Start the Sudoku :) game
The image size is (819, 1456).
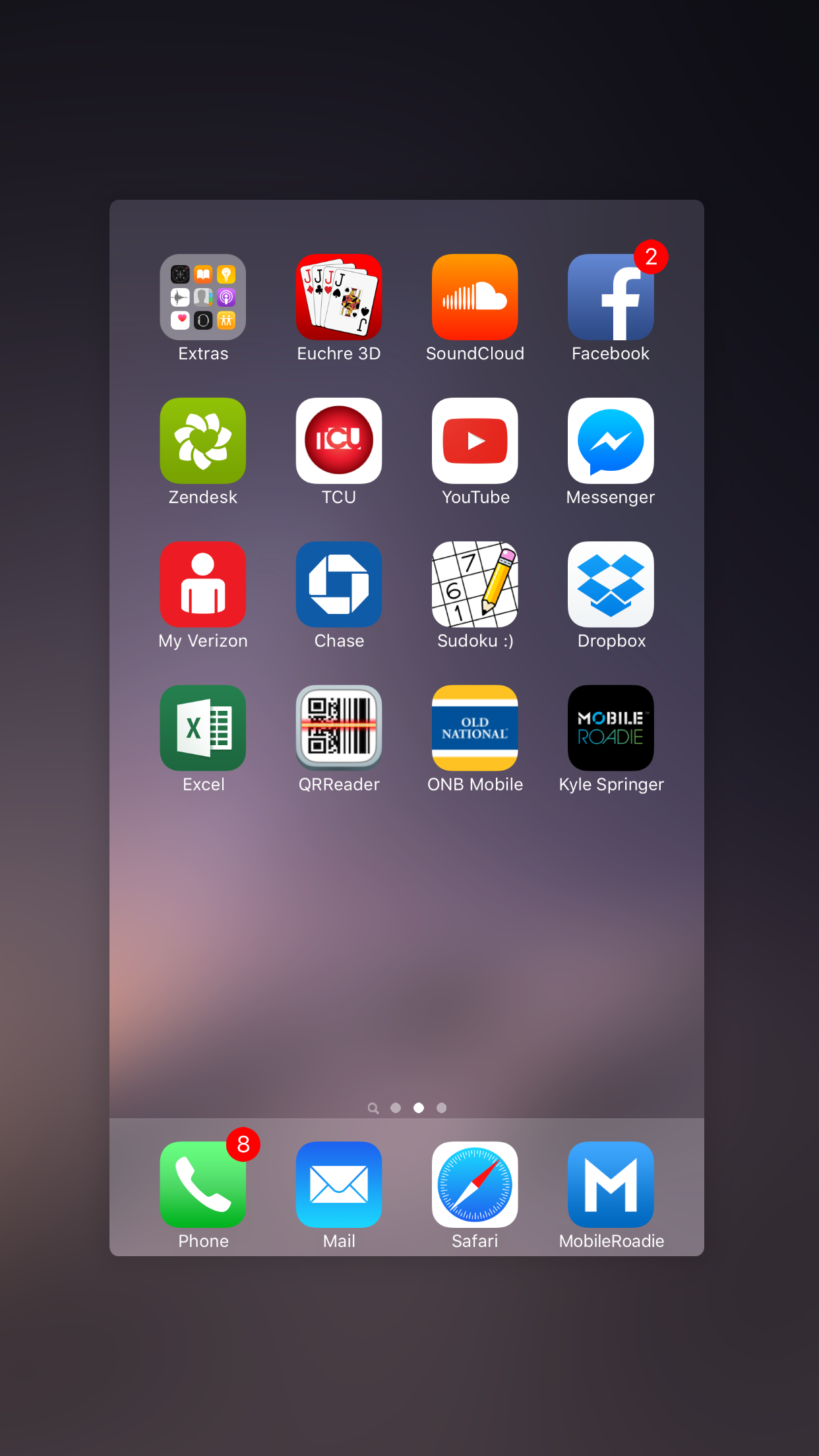tap(475, 584)
